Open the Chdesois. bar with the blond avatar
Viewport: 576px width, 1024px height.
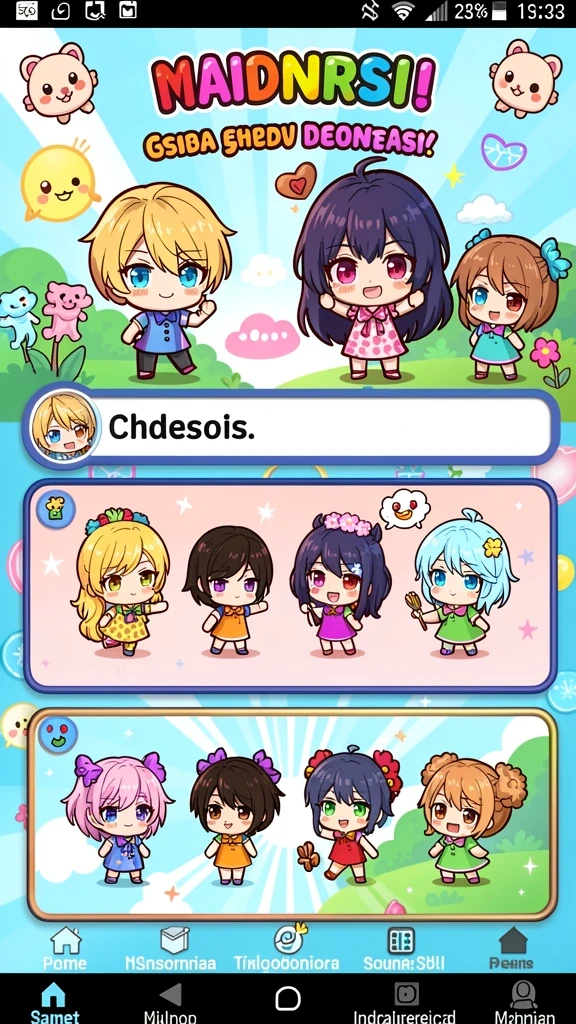(x=291, y=428)
